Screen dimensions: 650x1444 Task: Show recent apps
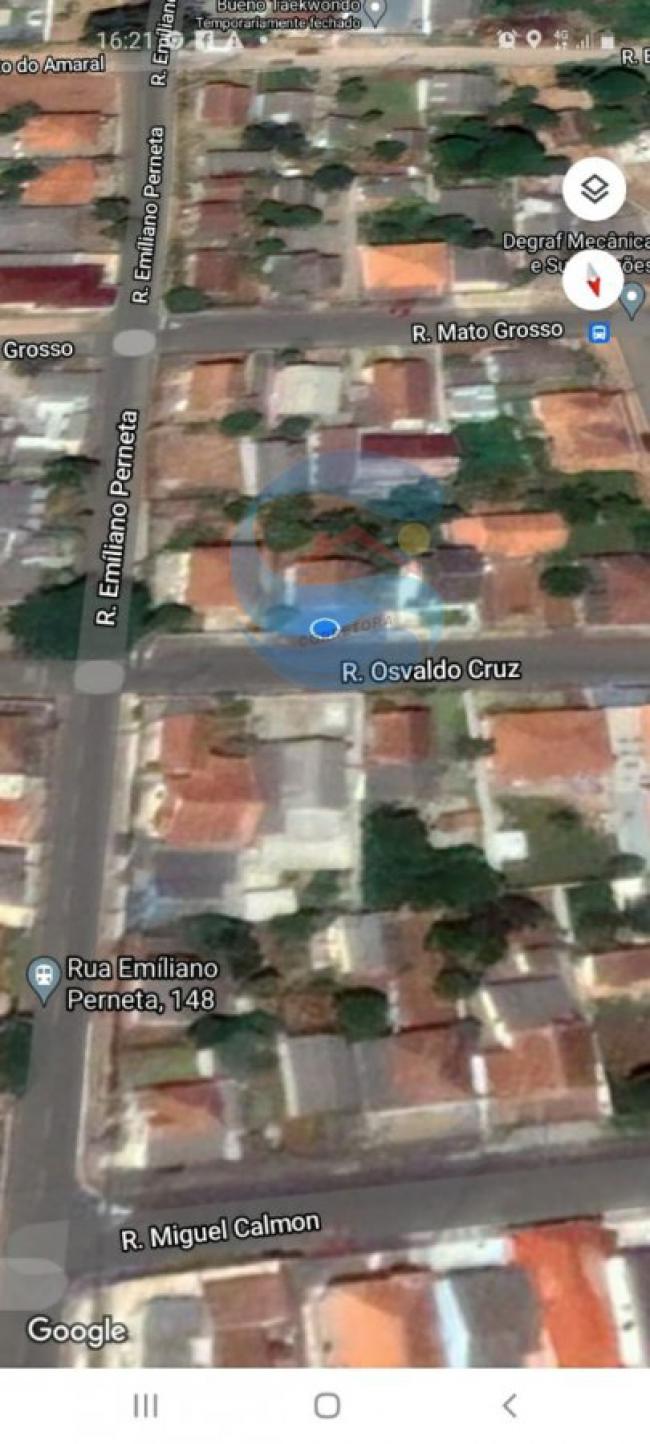[146, 1406]
